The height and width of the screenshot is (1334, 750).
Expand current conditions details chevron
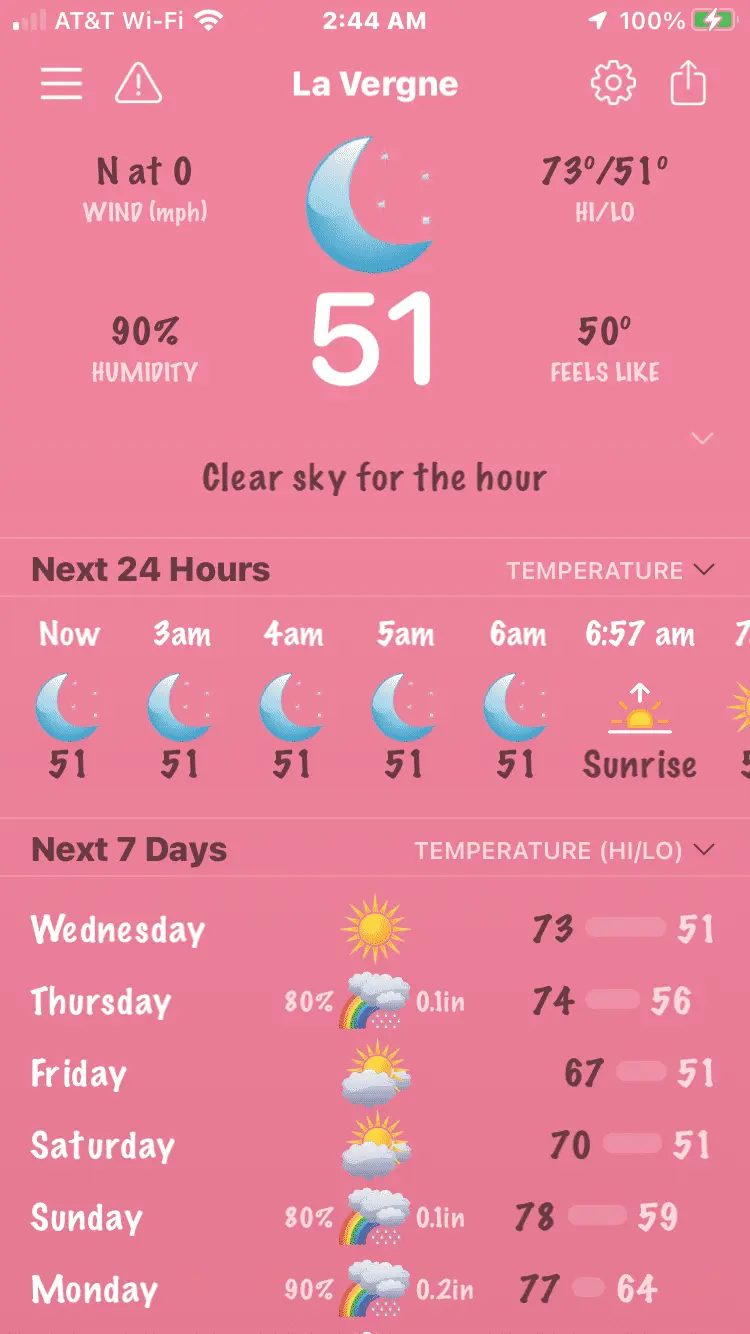[703, 438]
